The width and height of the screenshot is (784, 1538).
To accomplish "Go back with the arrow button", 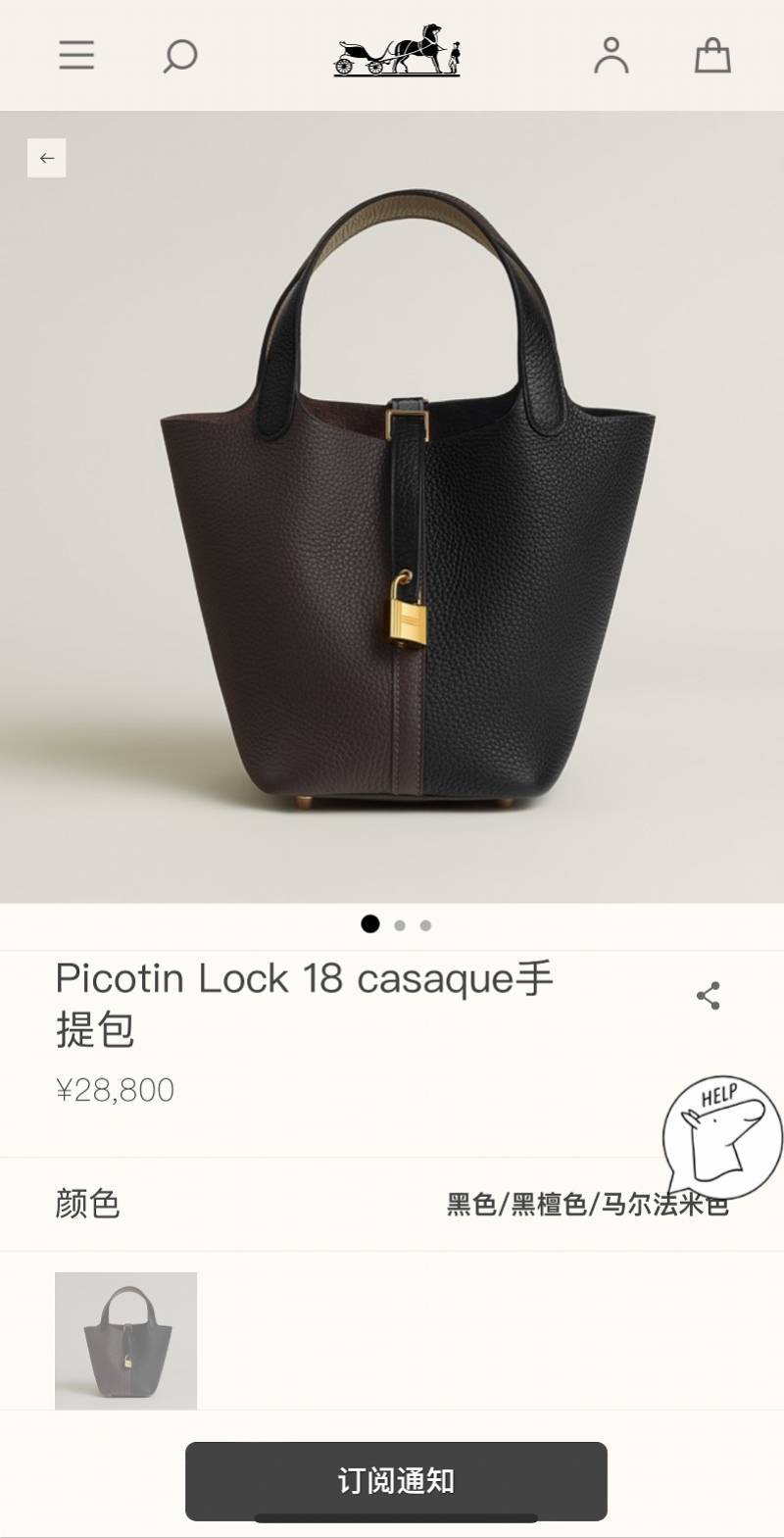I will [x=46, y=158].
